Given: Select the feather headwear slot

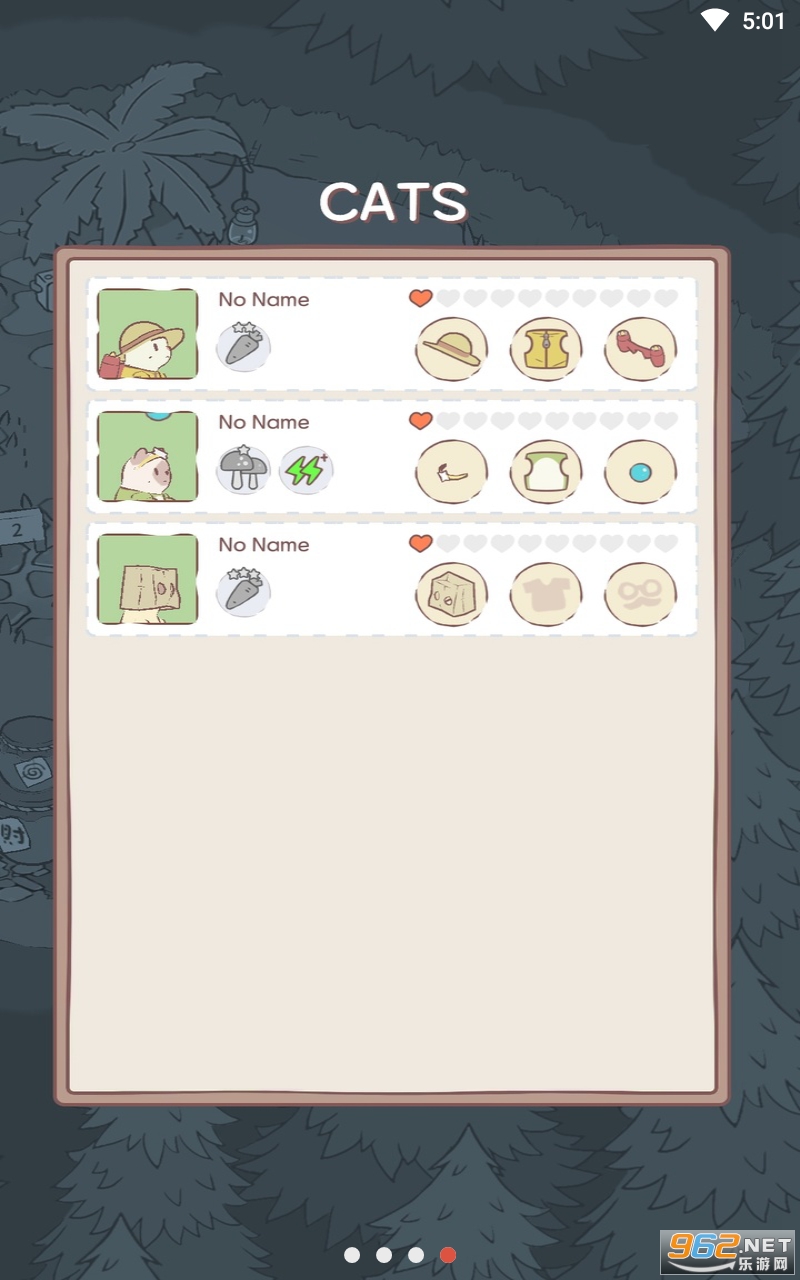Looking at the screenshot, I should coord(451,471).
